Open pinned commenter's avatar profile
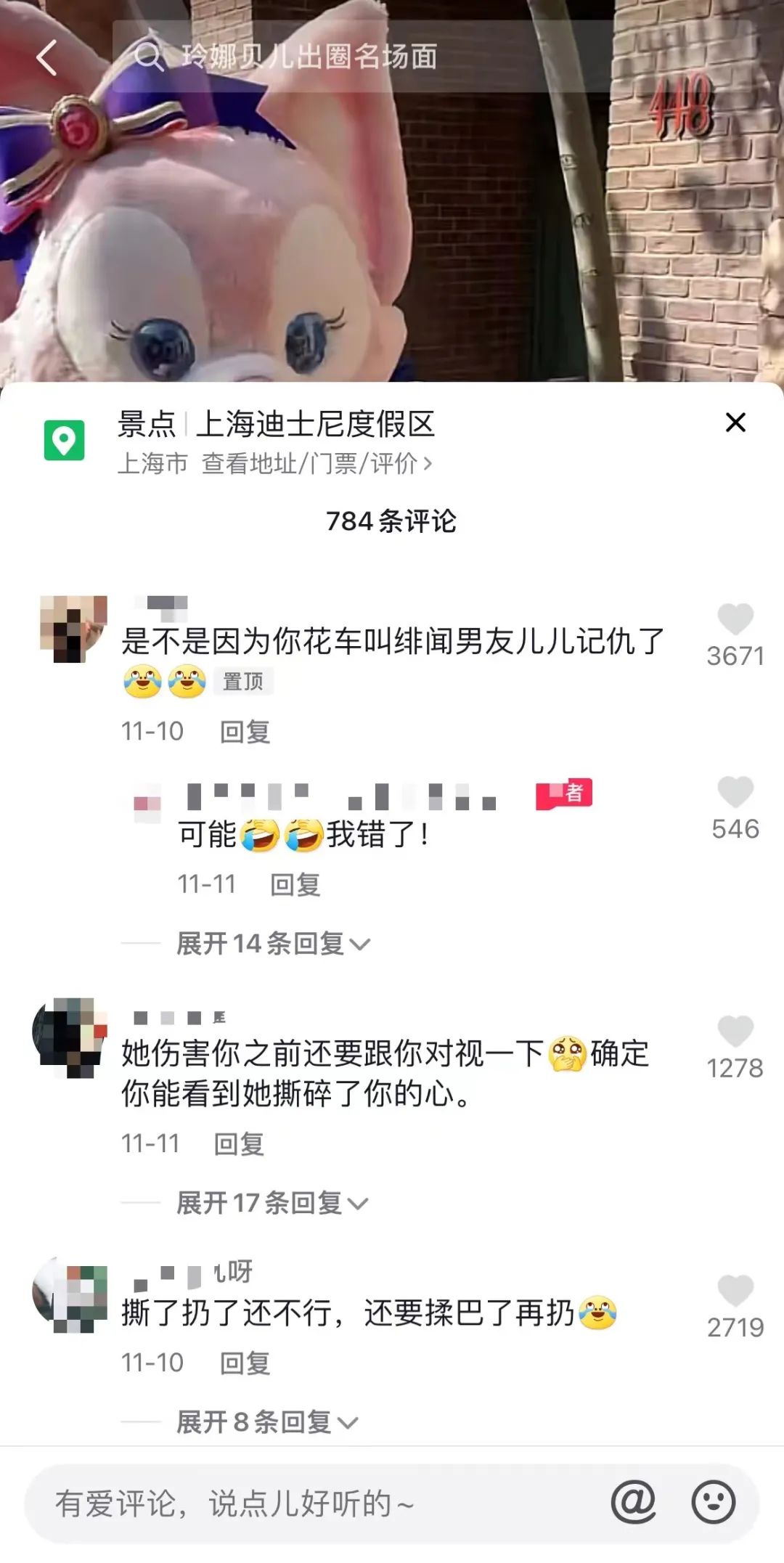784x1563 pixels. coord(73,629)
